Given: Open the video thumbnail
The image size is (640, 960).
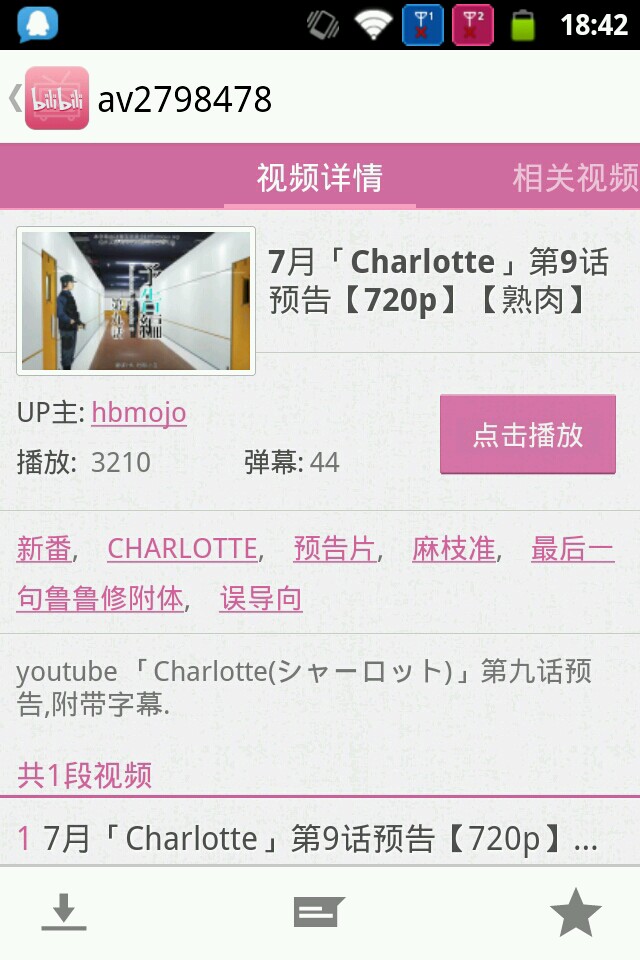Looking at the screenshot, I should [136, 302].
